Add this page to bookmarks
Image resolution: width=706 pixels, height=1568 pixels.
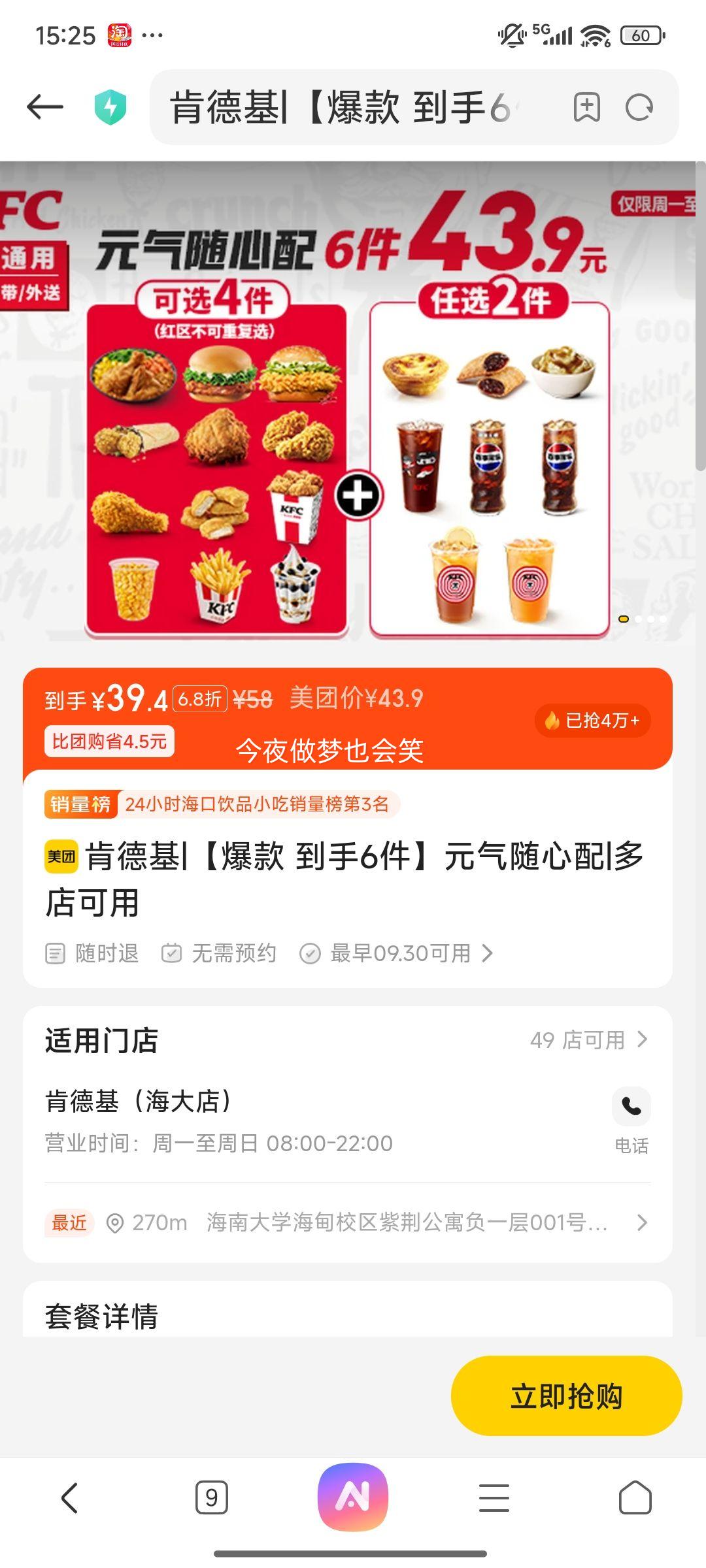(x=586, y=107)
